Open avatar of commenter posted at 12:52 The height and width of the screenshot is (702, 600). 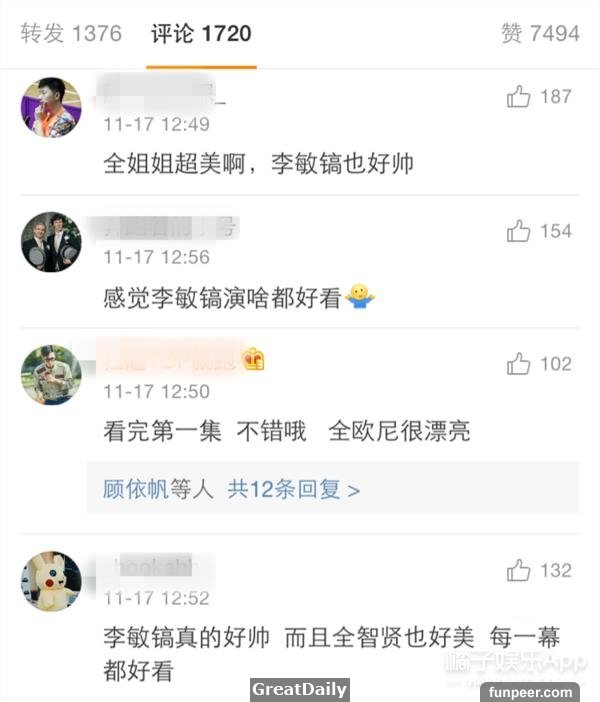pyautogui.click(x=50, y=581)
